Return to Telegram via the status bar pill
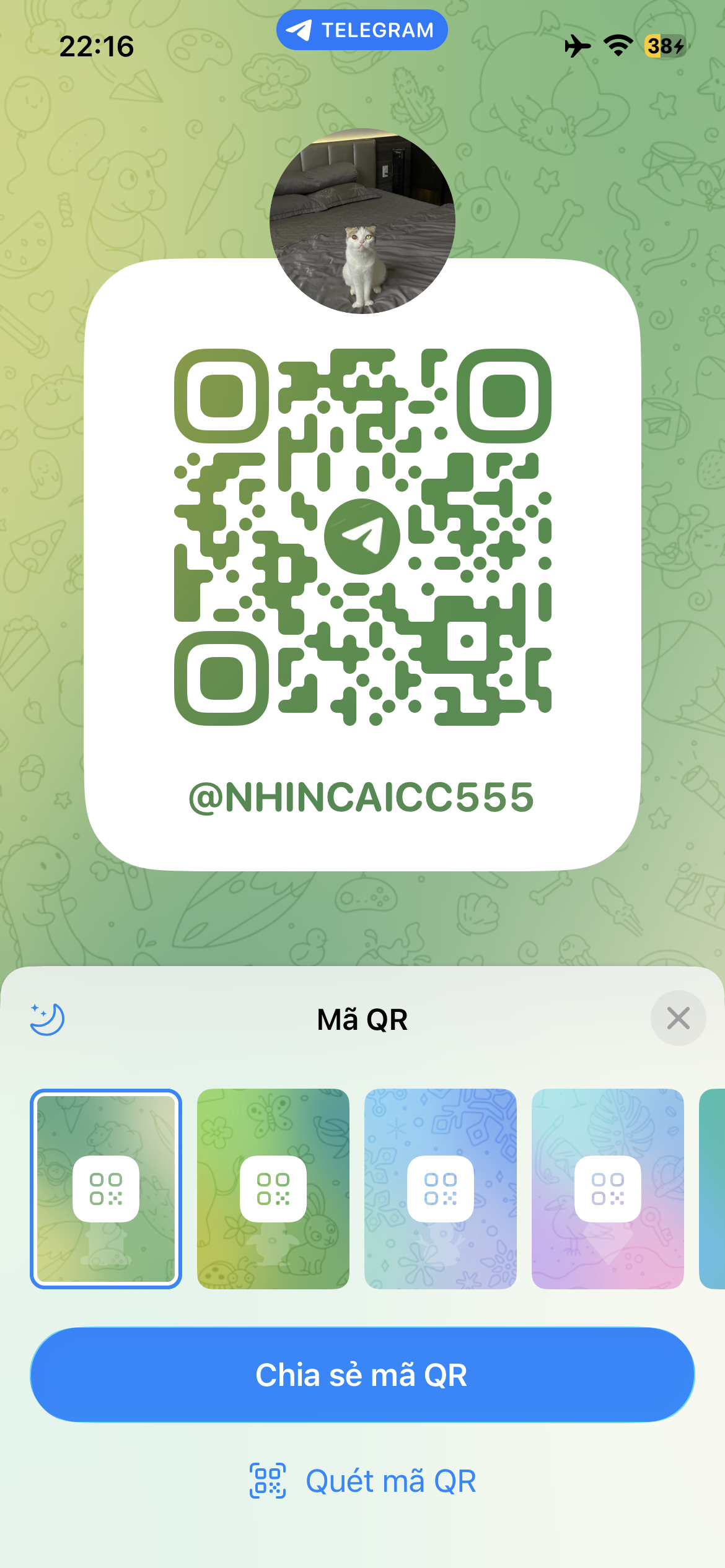Viewport: 725px width, 1568px height. coord(362,30)
